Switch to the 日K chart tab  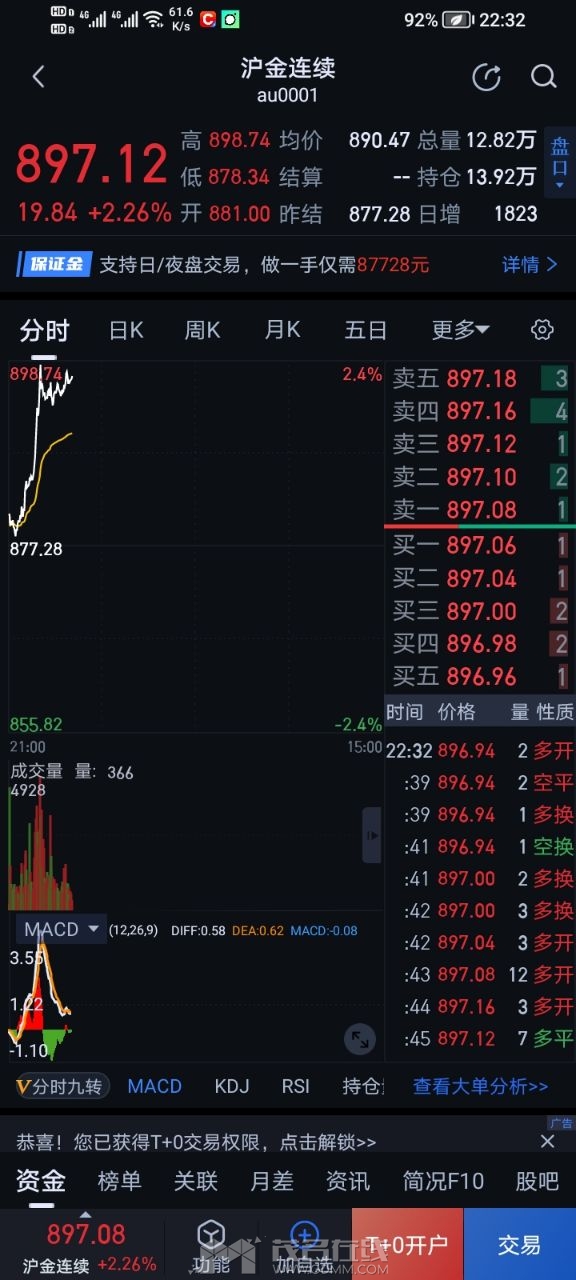pyautogui.click(x=126, y=330)
